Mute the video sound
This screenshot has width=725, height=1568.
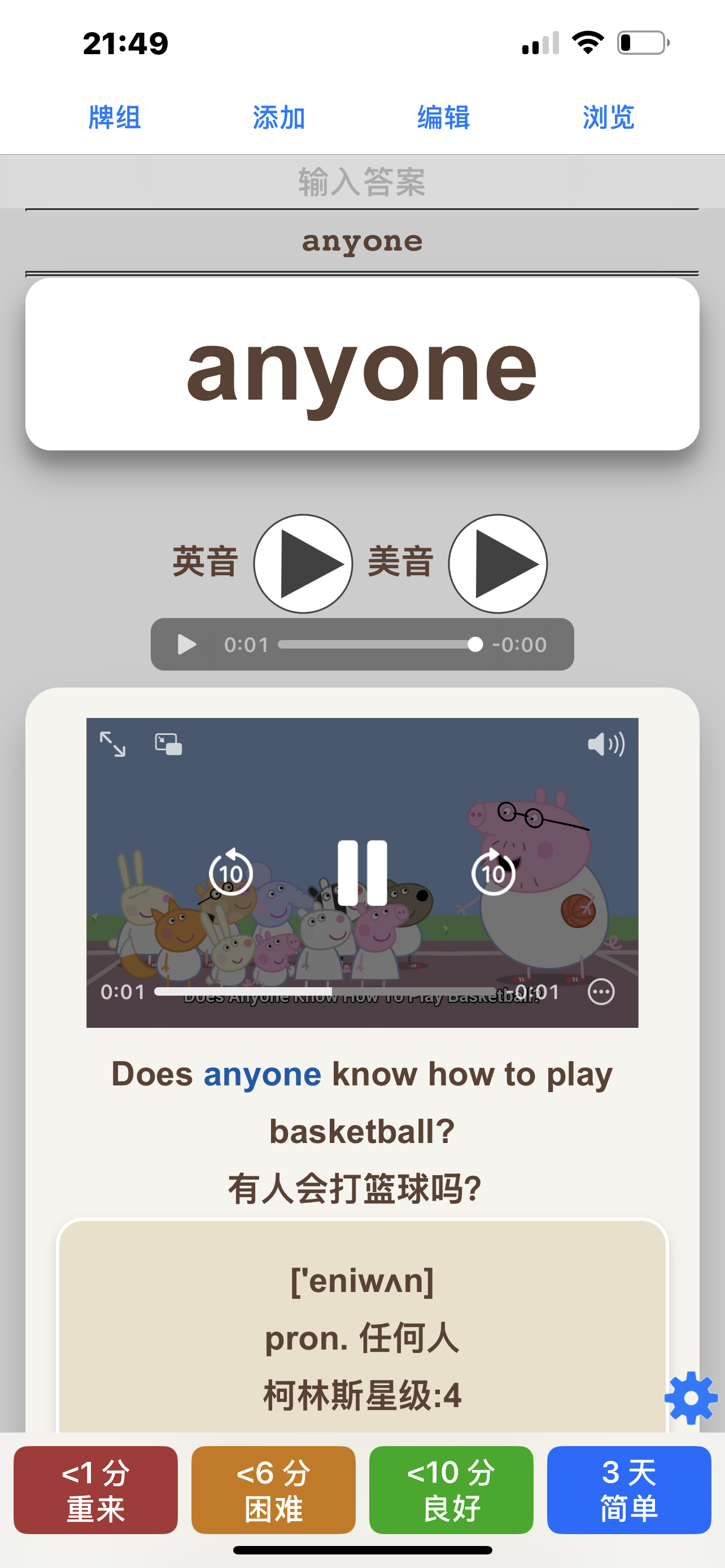tap(606, 744)
